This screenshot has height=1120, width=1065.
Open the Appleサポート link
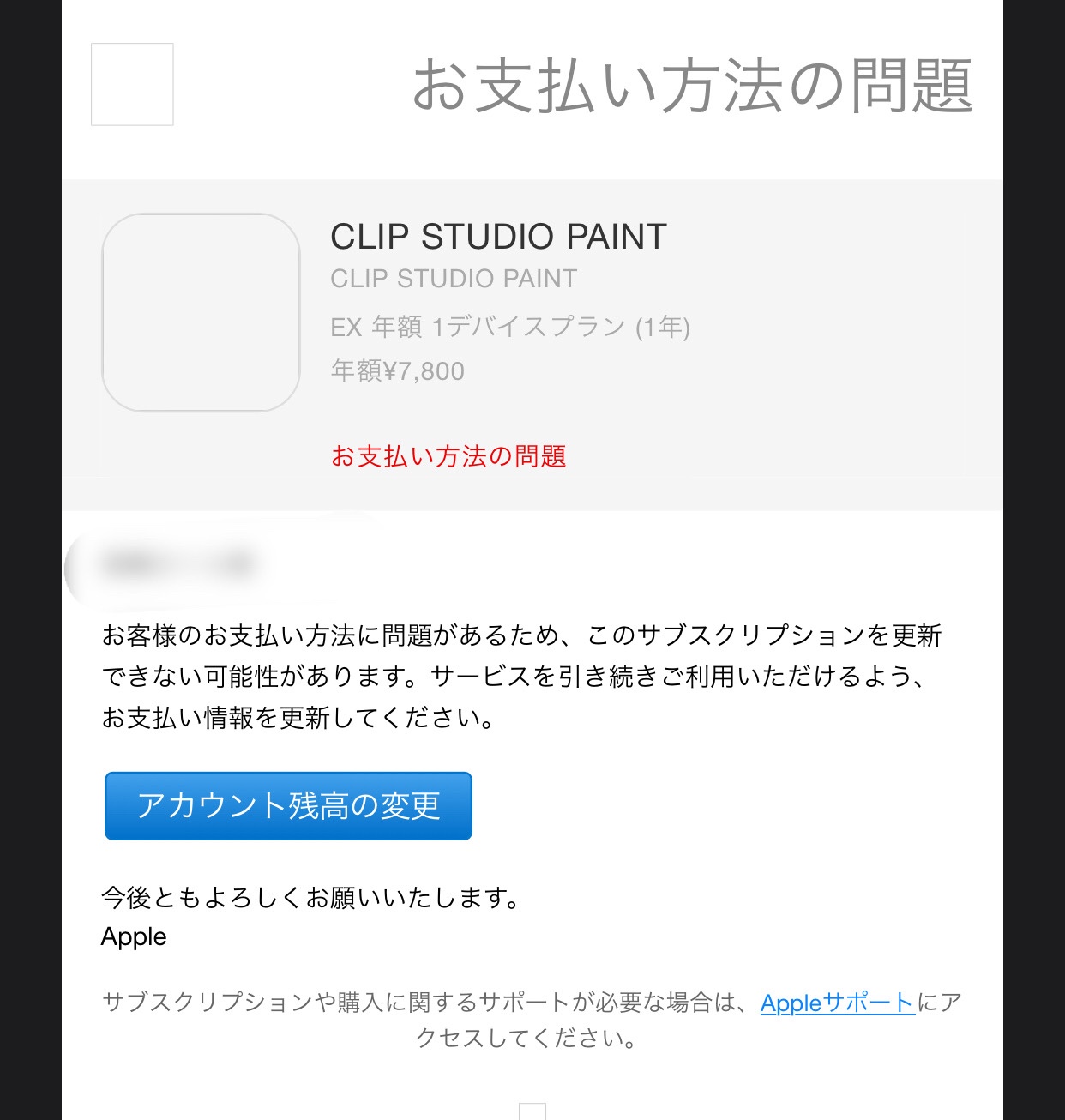click(x=837, y=1002)
